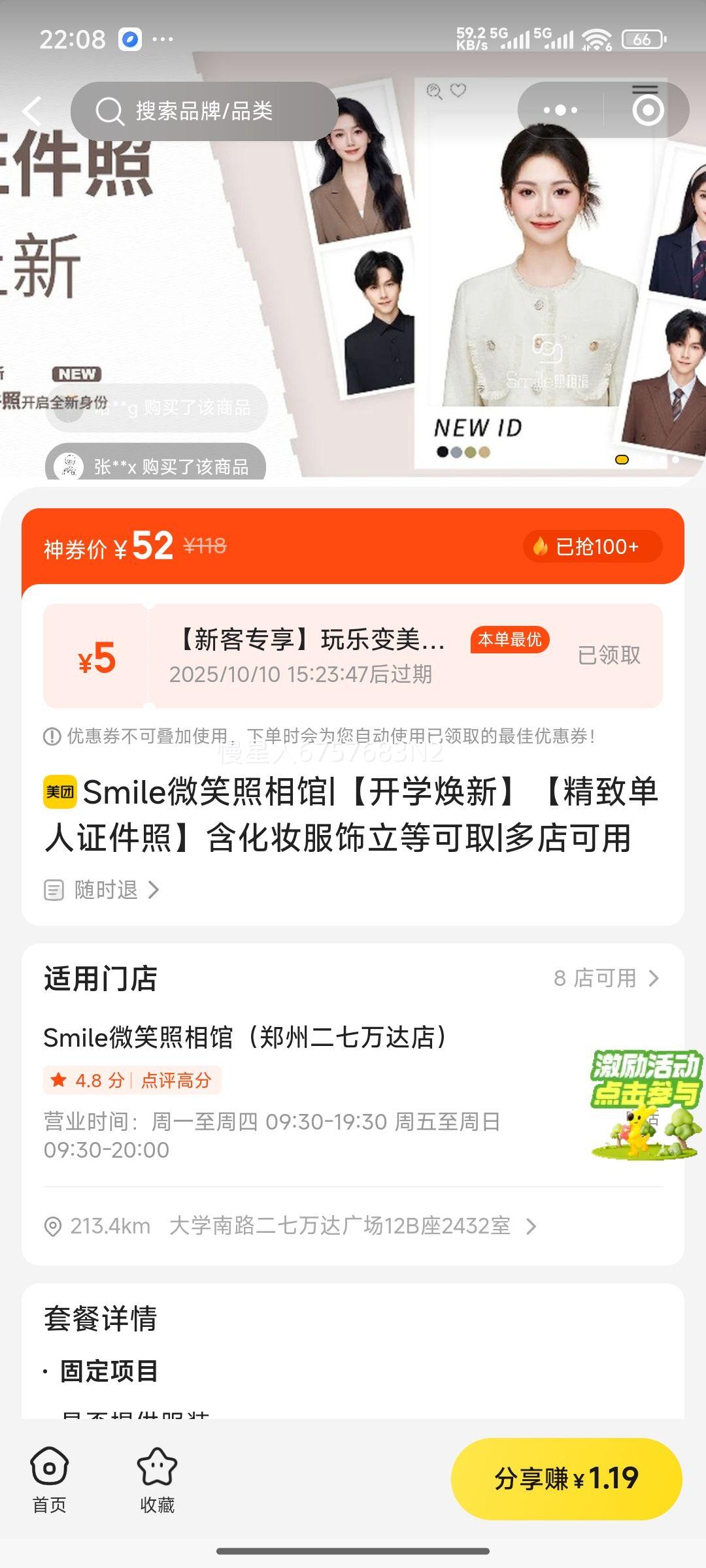This screenshot has height=1568, width=706.
Task: Tap the capsule circle exit icon
Action: [x=647, y=110]
